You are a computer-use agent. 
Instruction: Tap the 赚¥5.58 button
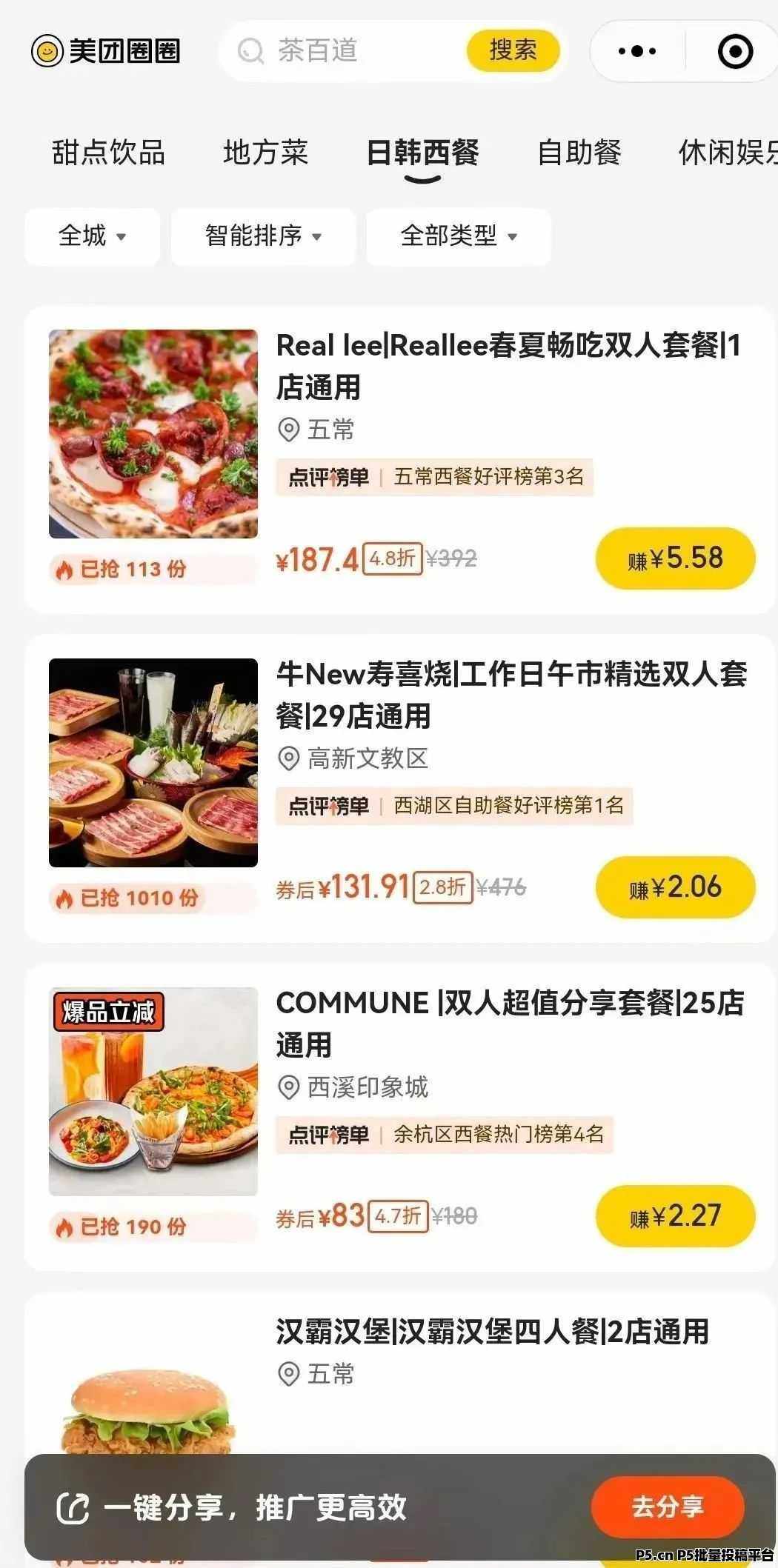[675, 558]
